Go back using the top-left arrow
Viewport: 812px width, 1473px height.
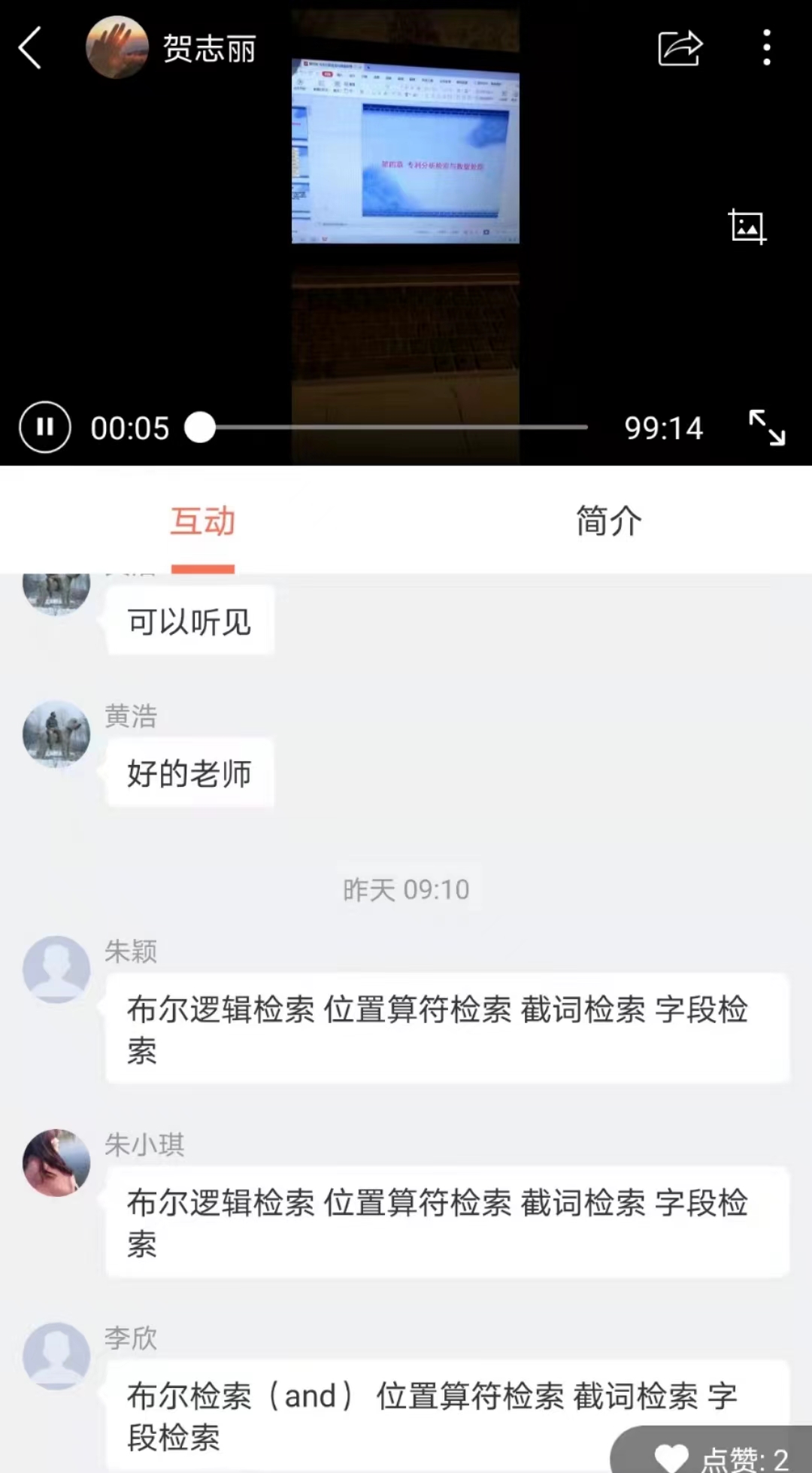(30, 48)
